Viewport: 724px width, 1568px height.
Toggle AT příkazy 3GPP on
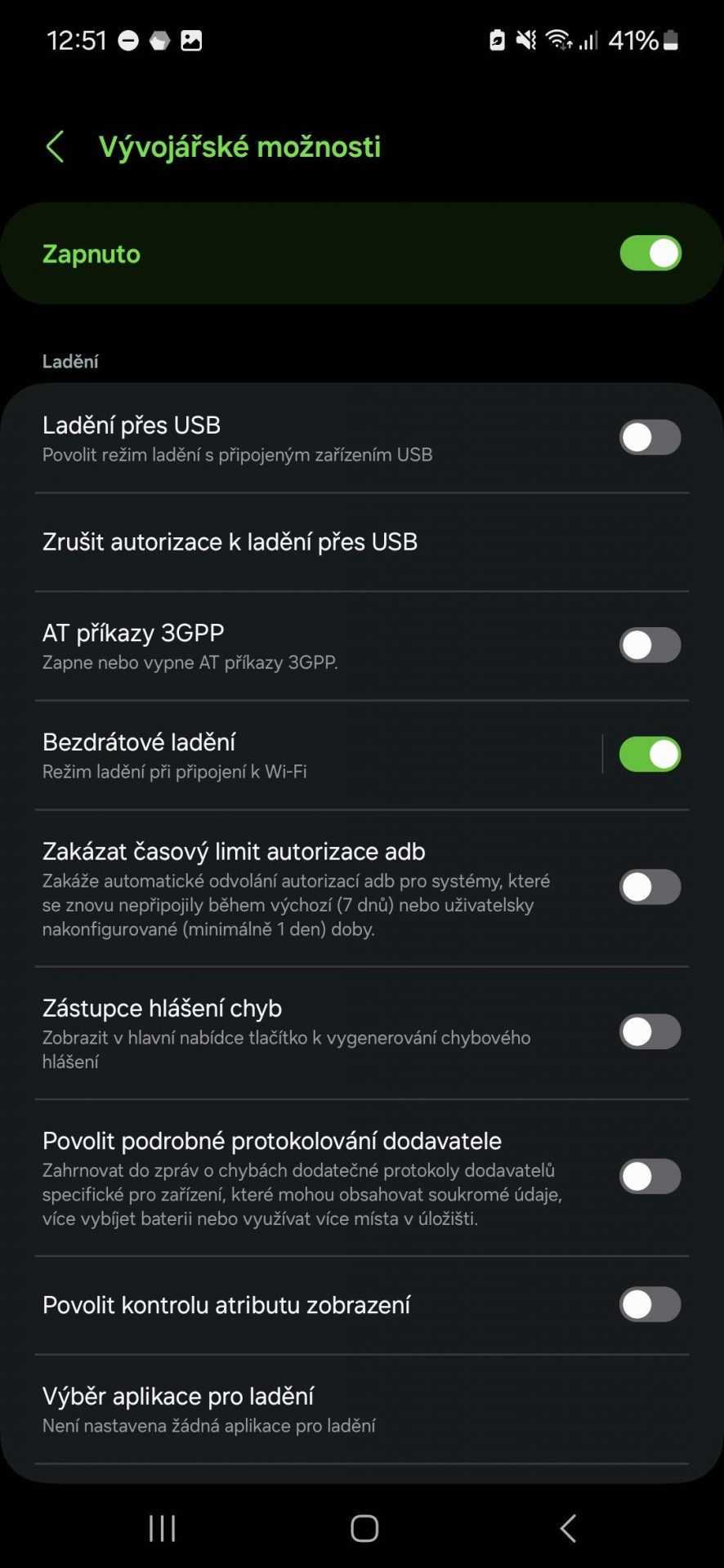coord(650,645)
